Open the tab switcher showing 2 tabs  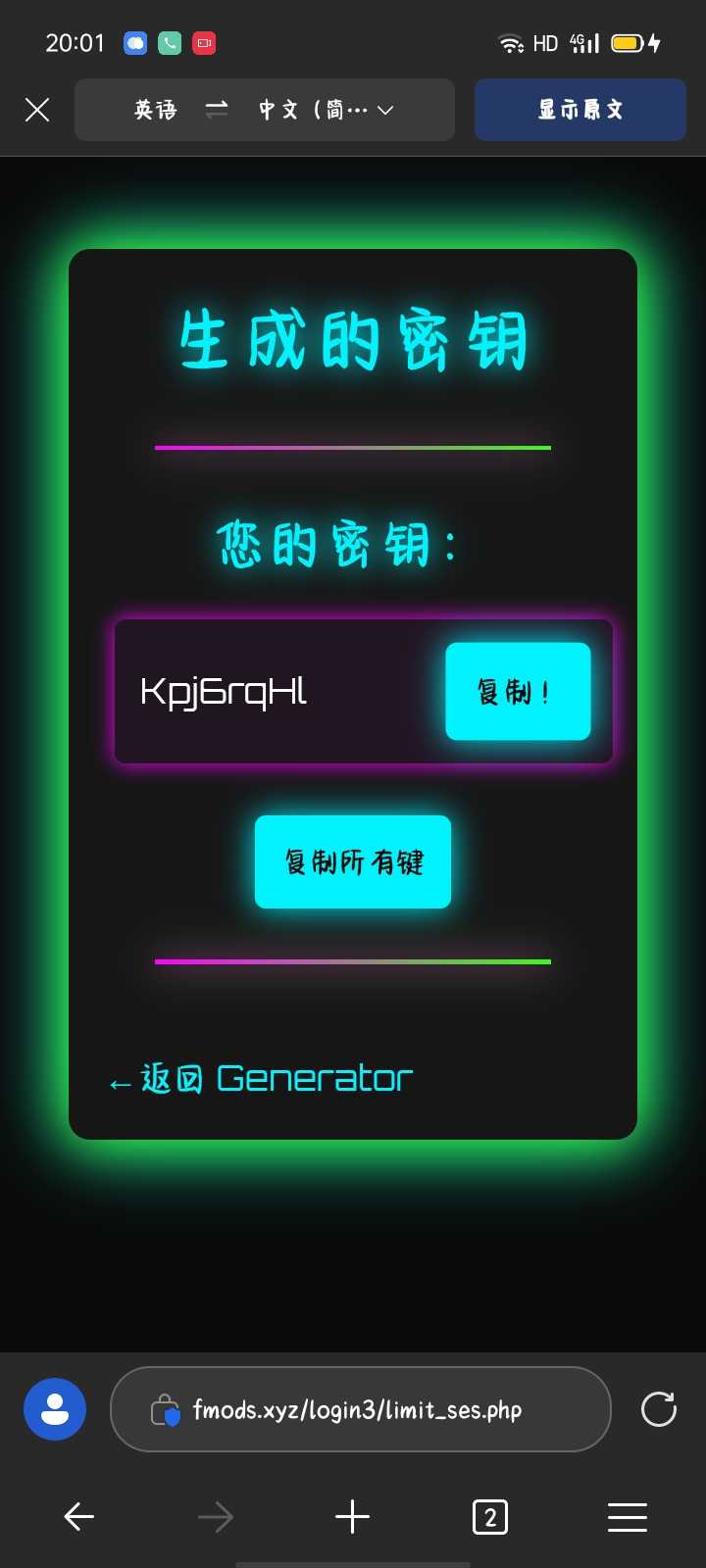pos(490,1517)
